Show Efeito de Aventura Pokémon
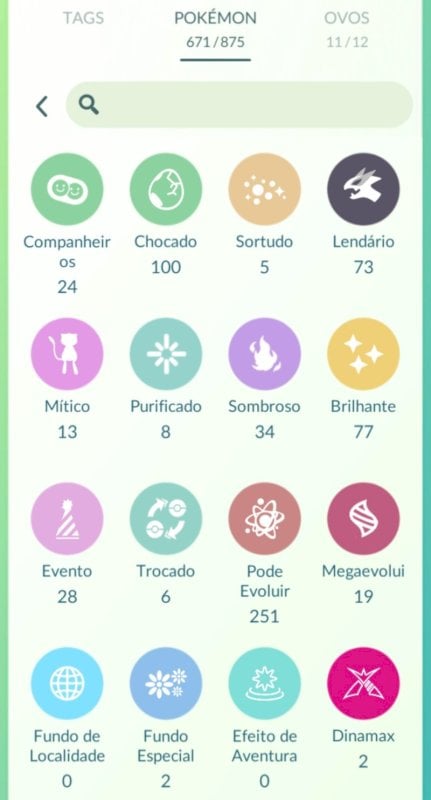The width and height of the screenshot is (431, 800). (x=265, y=684)
